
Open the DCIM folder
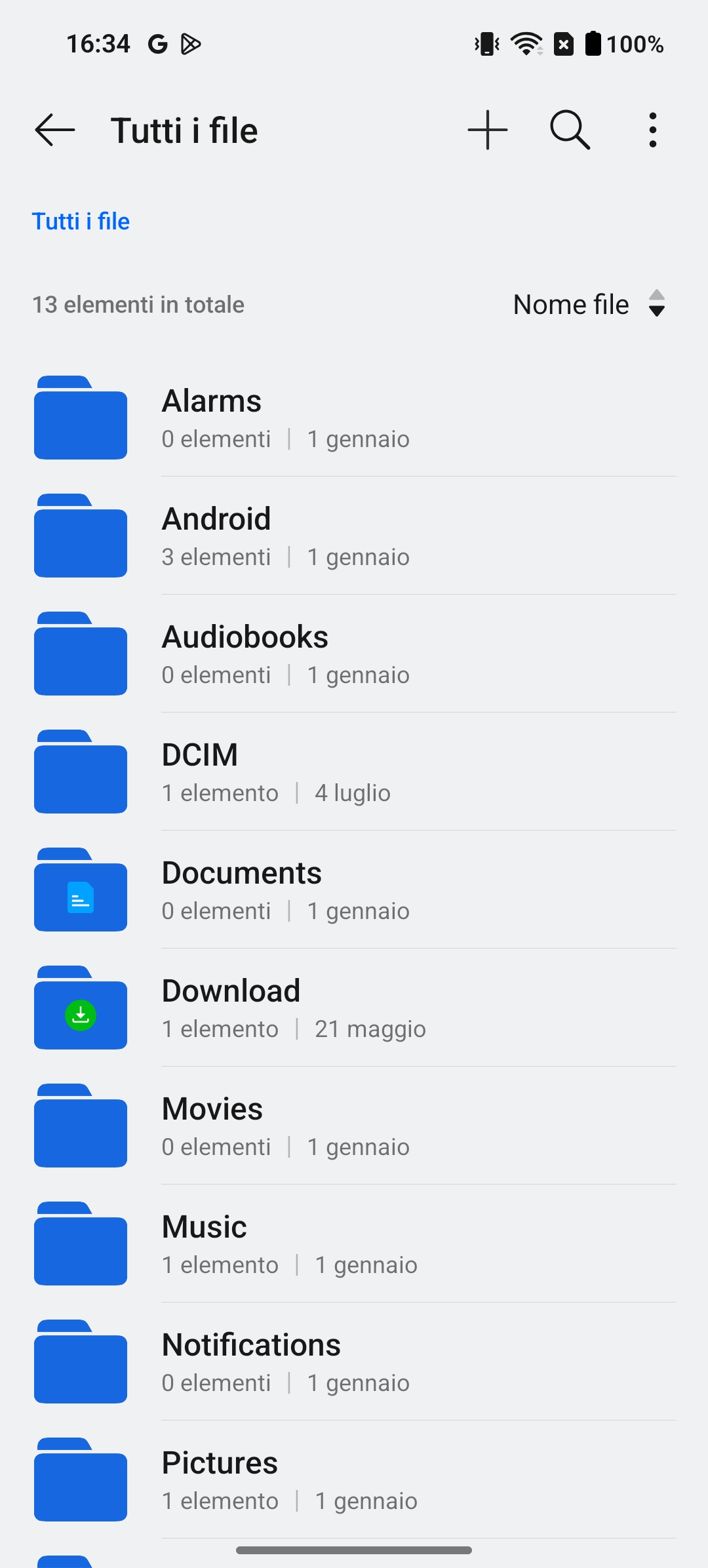click(354, 772)
